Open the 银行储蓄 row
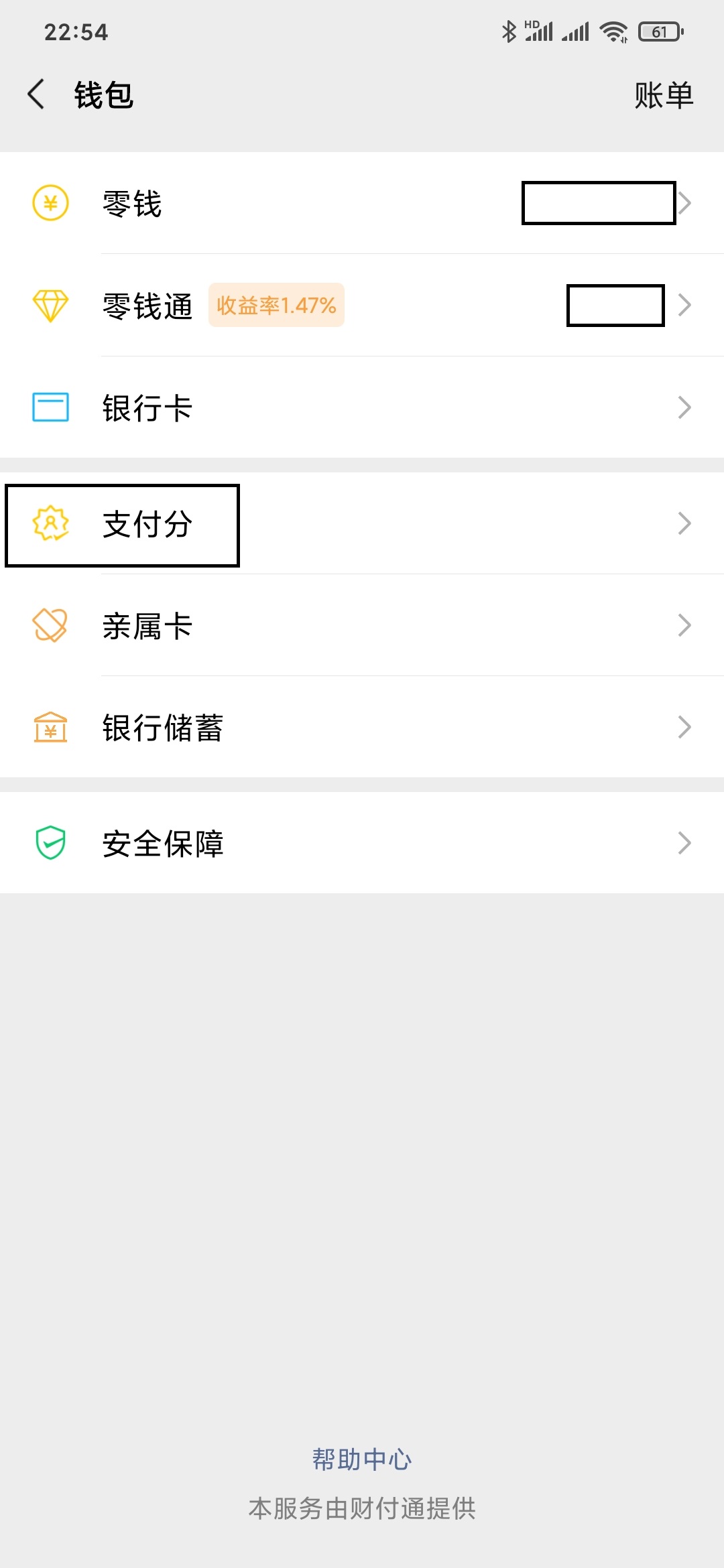The width and height of the screenshot is (724, 1568). coord(362,727)
